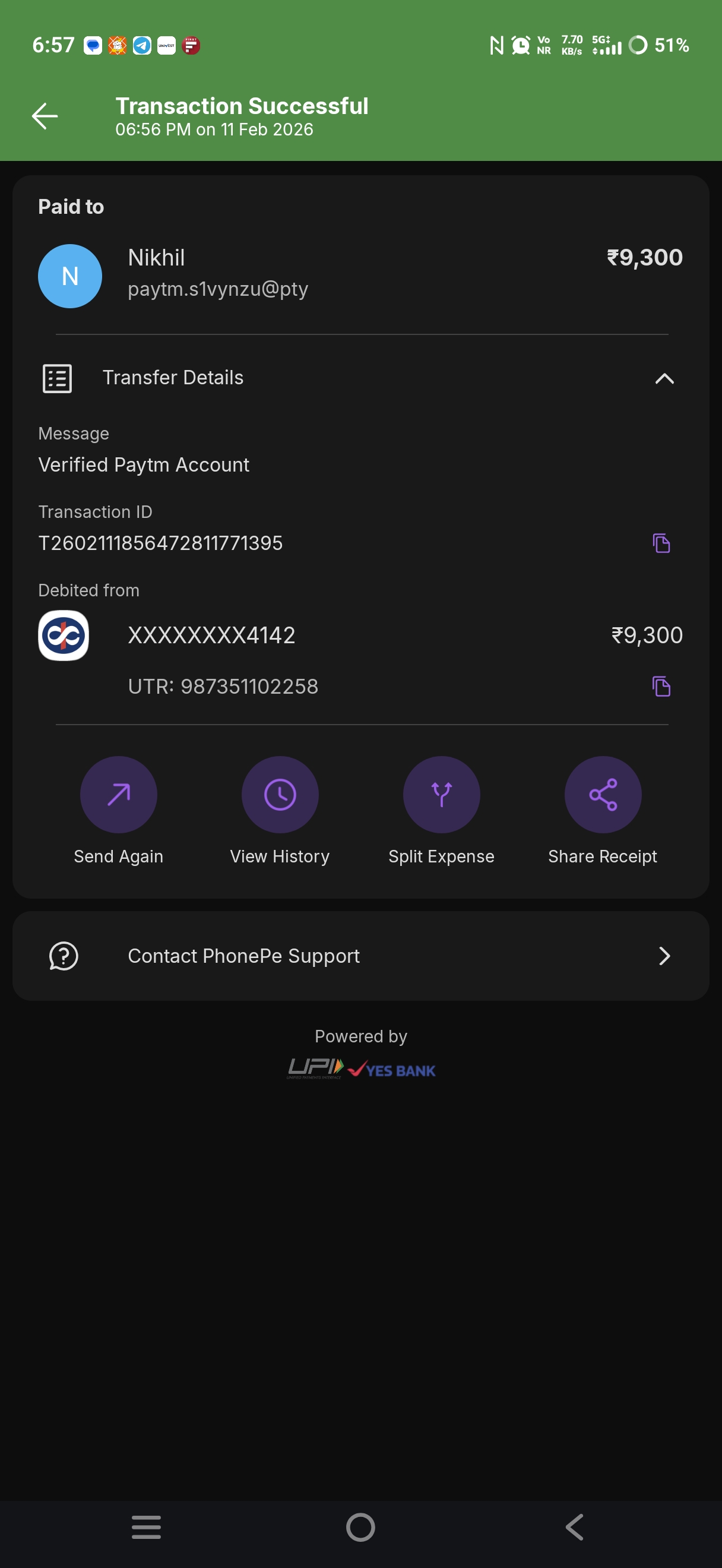722x1568 pixels.
Task: Share Receipt of this transaction
Action: point(602,794)
